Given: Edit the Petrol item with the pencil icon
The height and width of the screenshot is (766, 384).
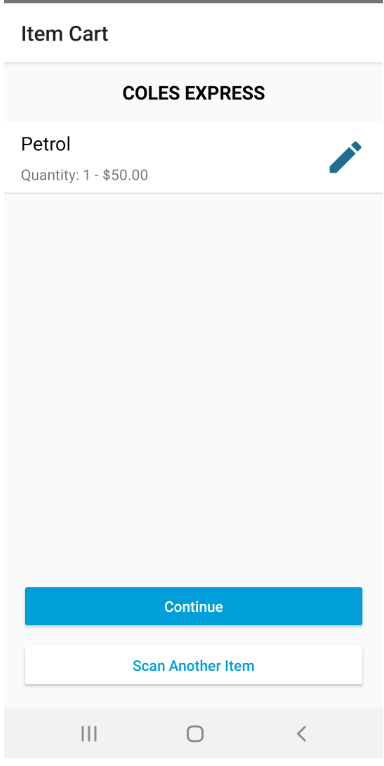Looking at the screenshot, I should tap(345, 157).
